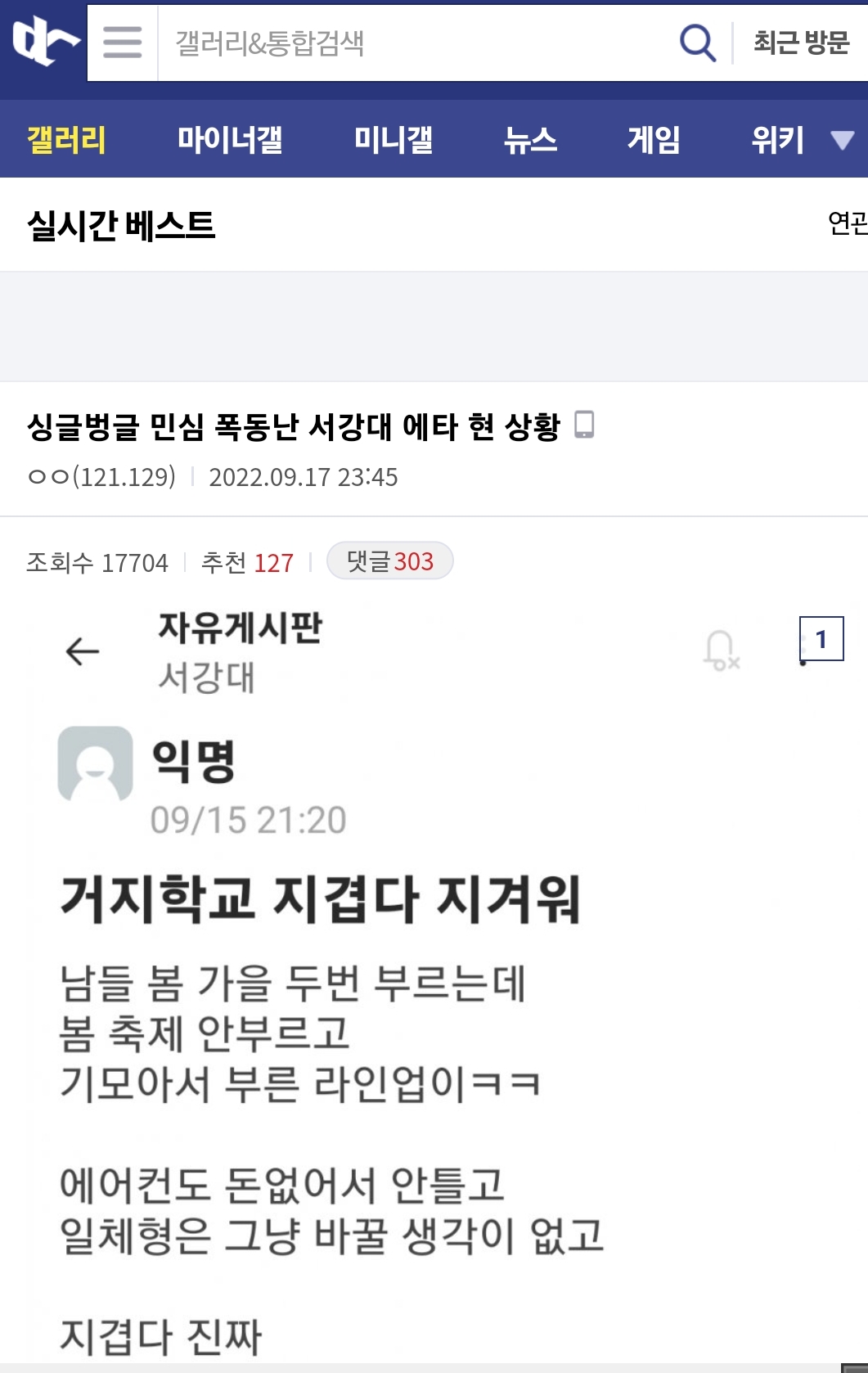Jump to 댓글 303 comments
Image resolution: width=868 pixels, height=1373 pixels.
tap(389, 561)
